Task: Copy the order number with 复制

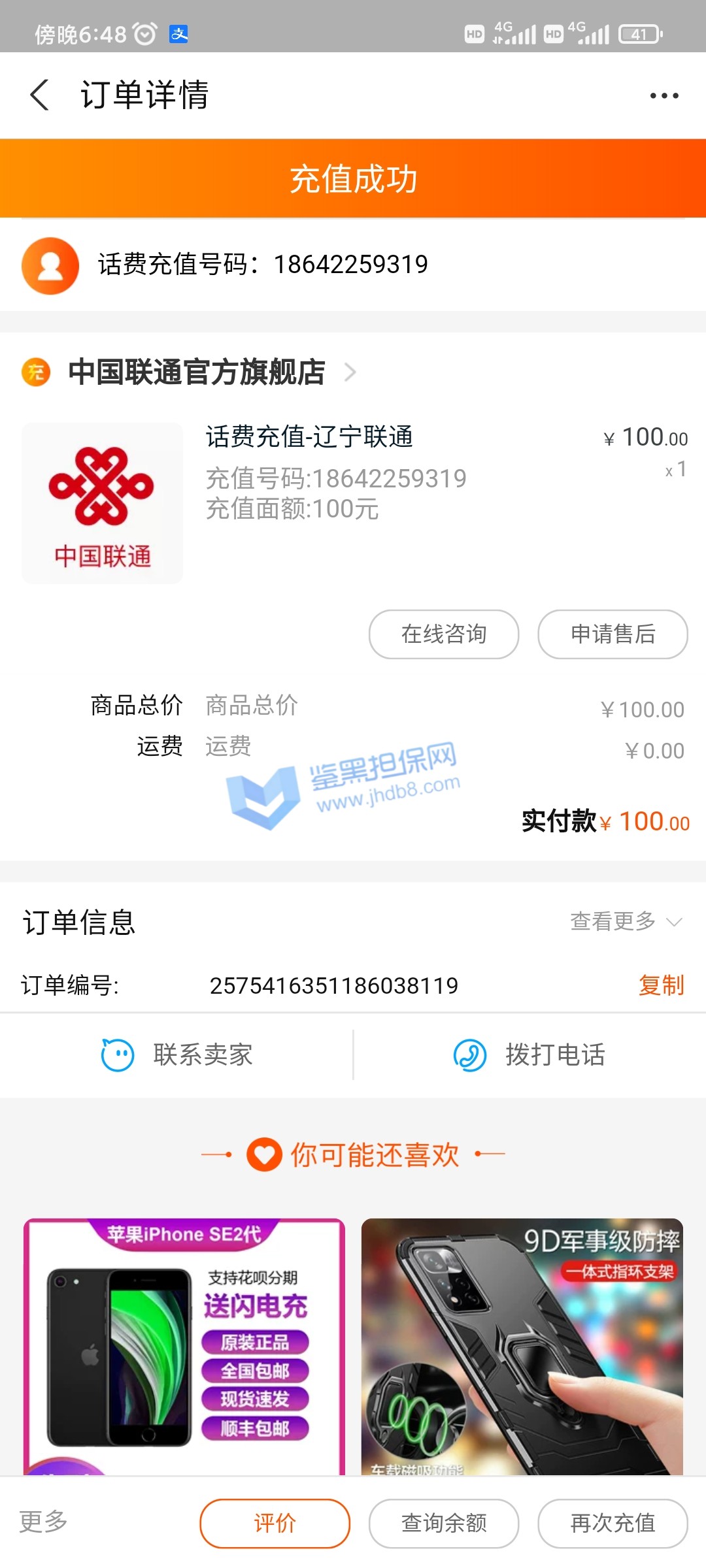Action: (x=661, y=985)
